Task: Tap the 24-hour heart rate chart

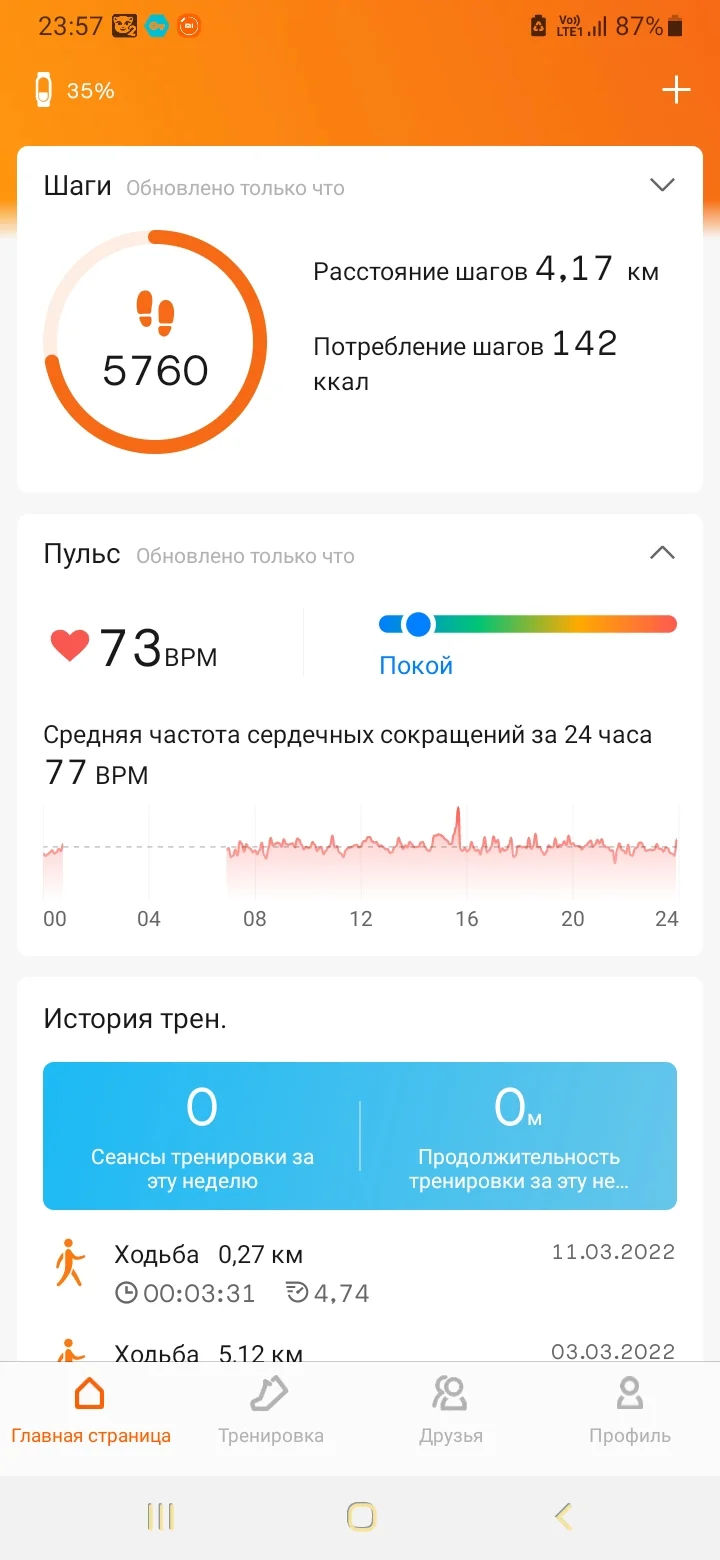Action: [360, 850]
